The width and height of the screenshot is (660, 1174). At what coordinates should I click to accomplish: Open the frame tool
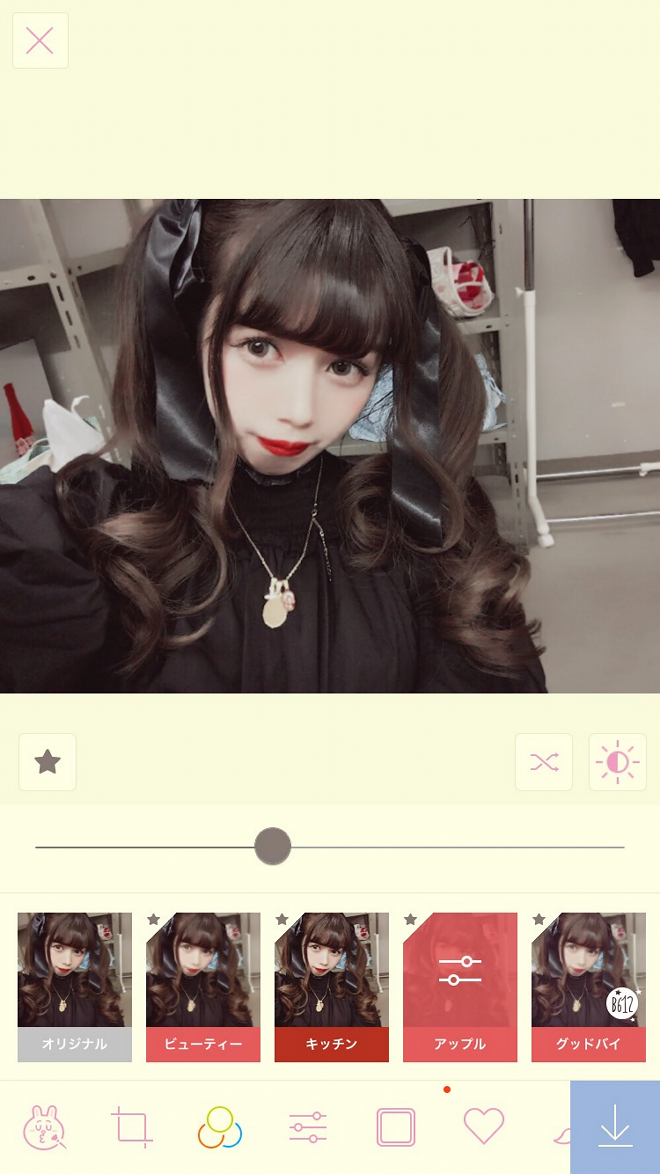click(x=396, y=1127)
